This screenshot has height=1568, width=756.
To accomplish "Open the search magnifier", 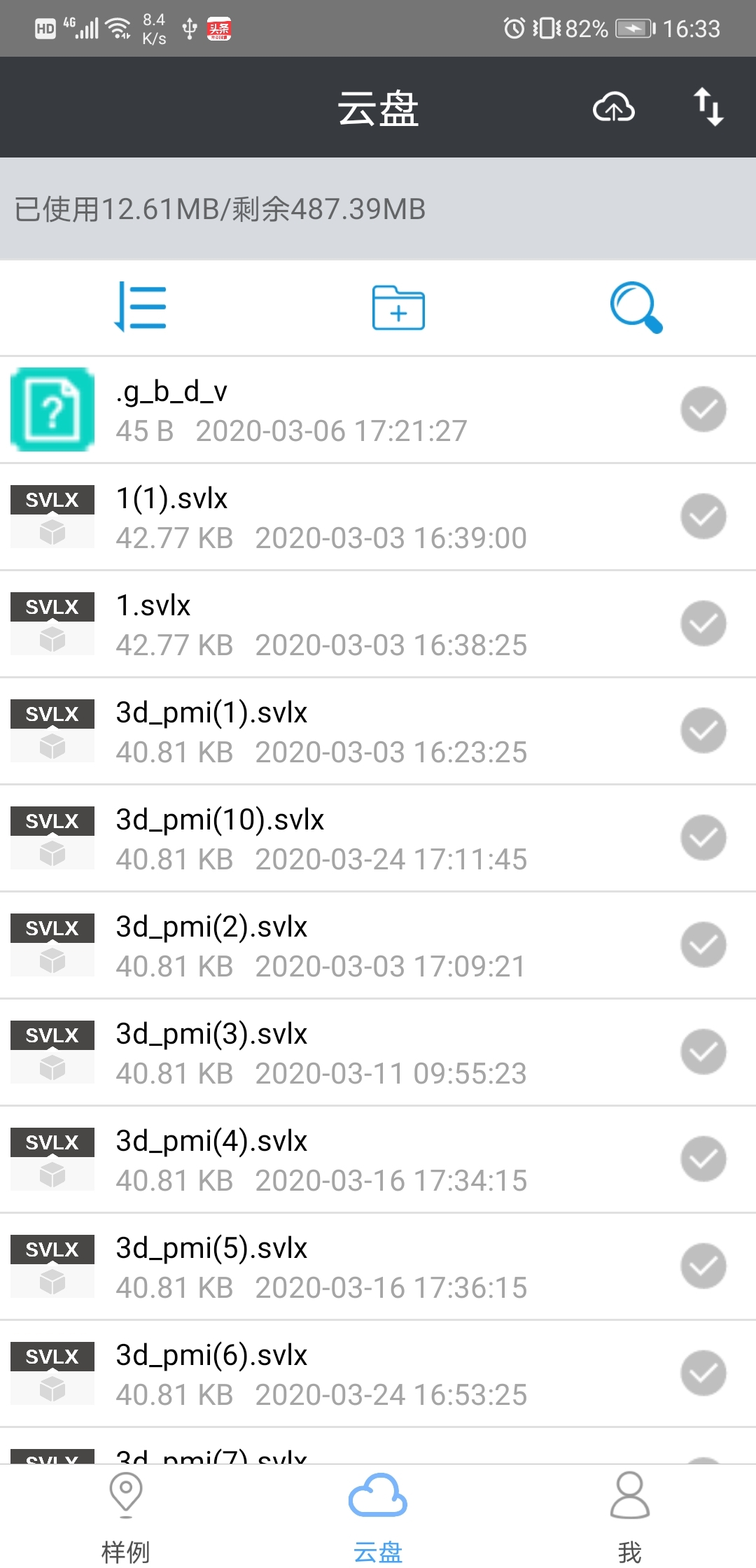I will [x=636, y=307].
